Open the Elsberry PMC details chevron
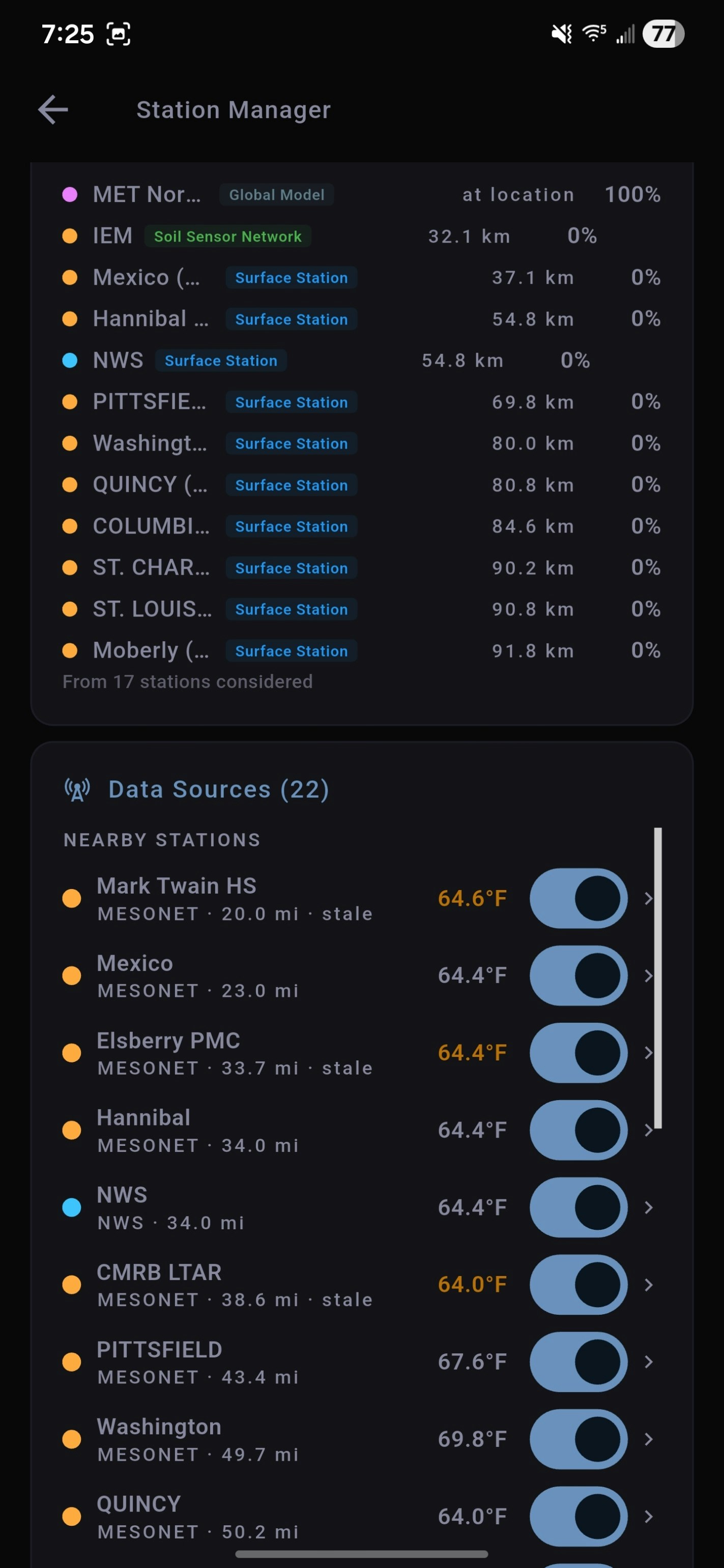The image size is (724, 1568). [649, 1053]
